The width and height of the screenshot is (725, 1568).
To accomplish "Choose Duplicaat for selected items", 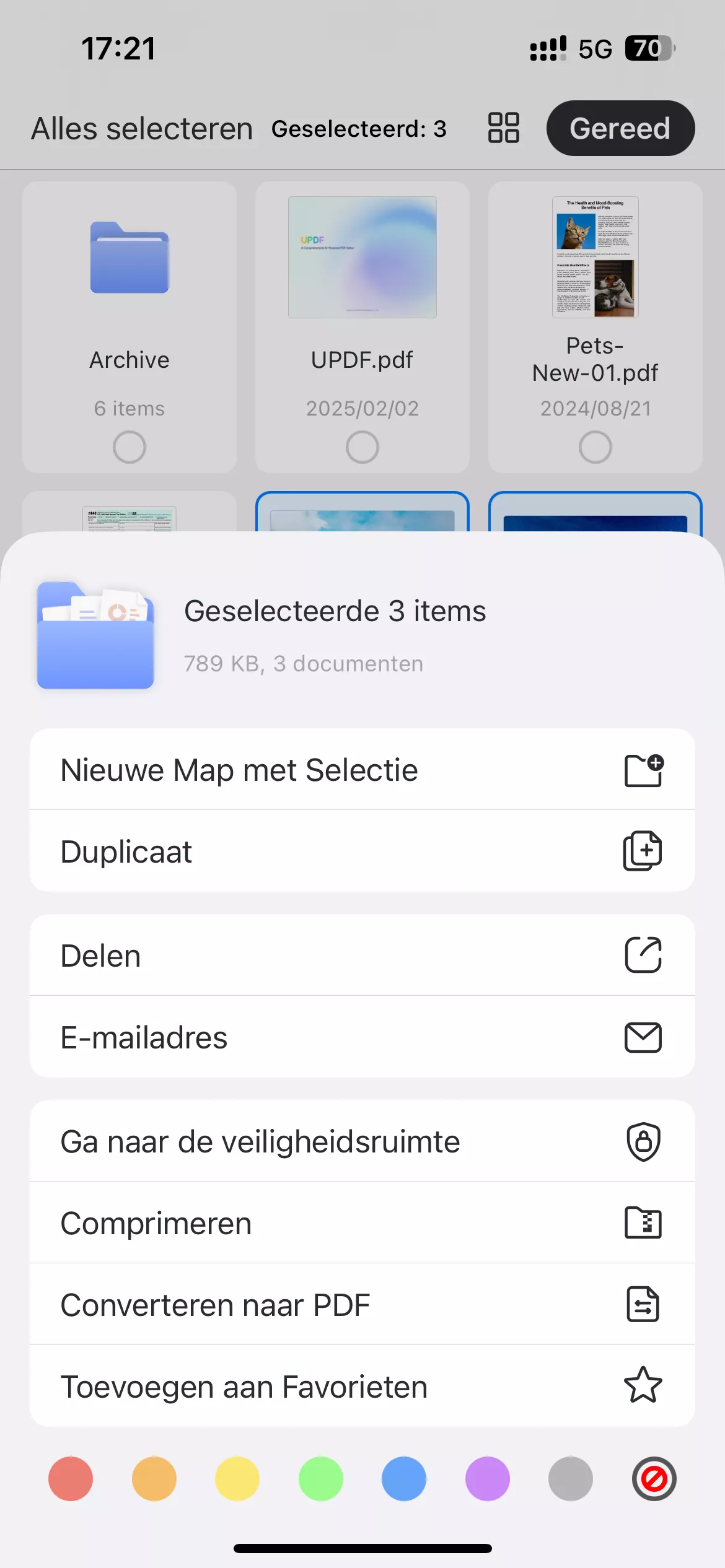I will pos(362,852).
